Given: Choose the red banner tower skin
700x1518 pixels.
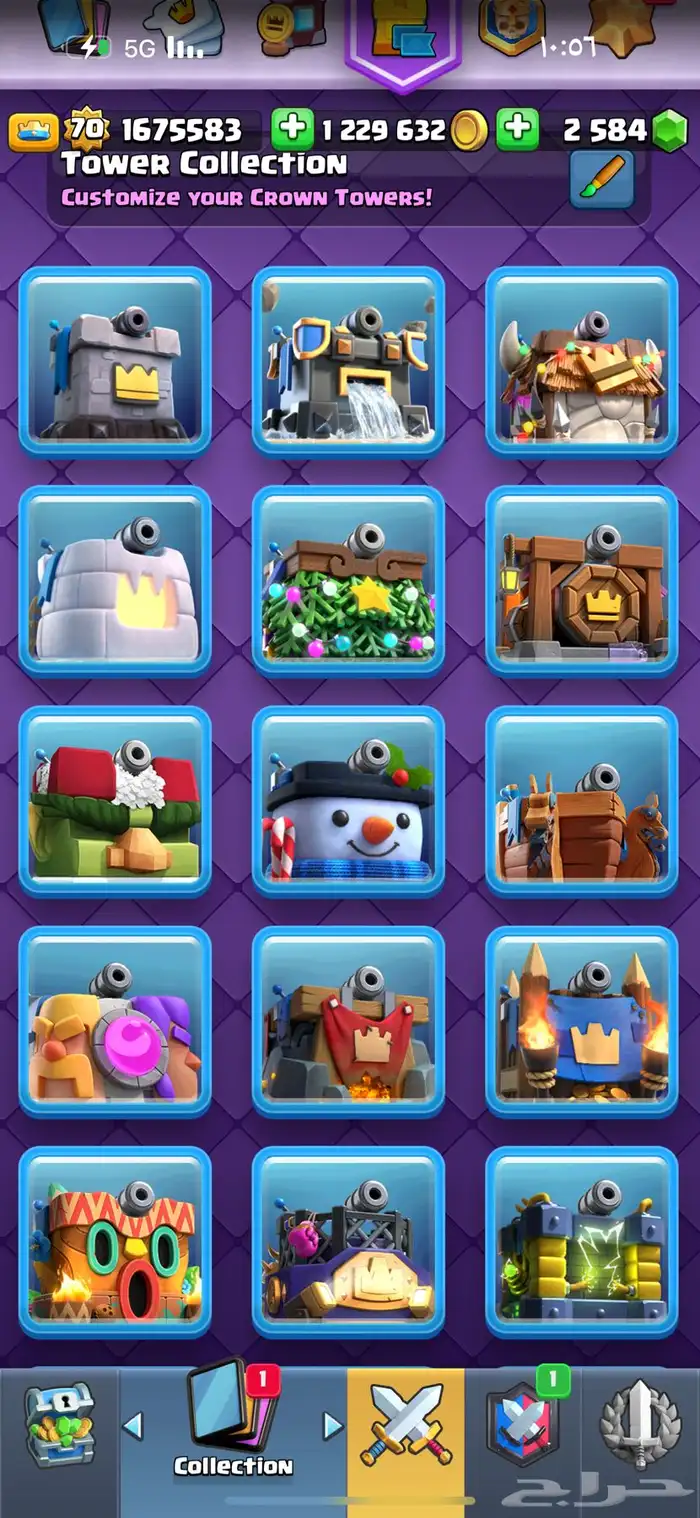Looking at the screenshot, I should [x=348, y=1021].
